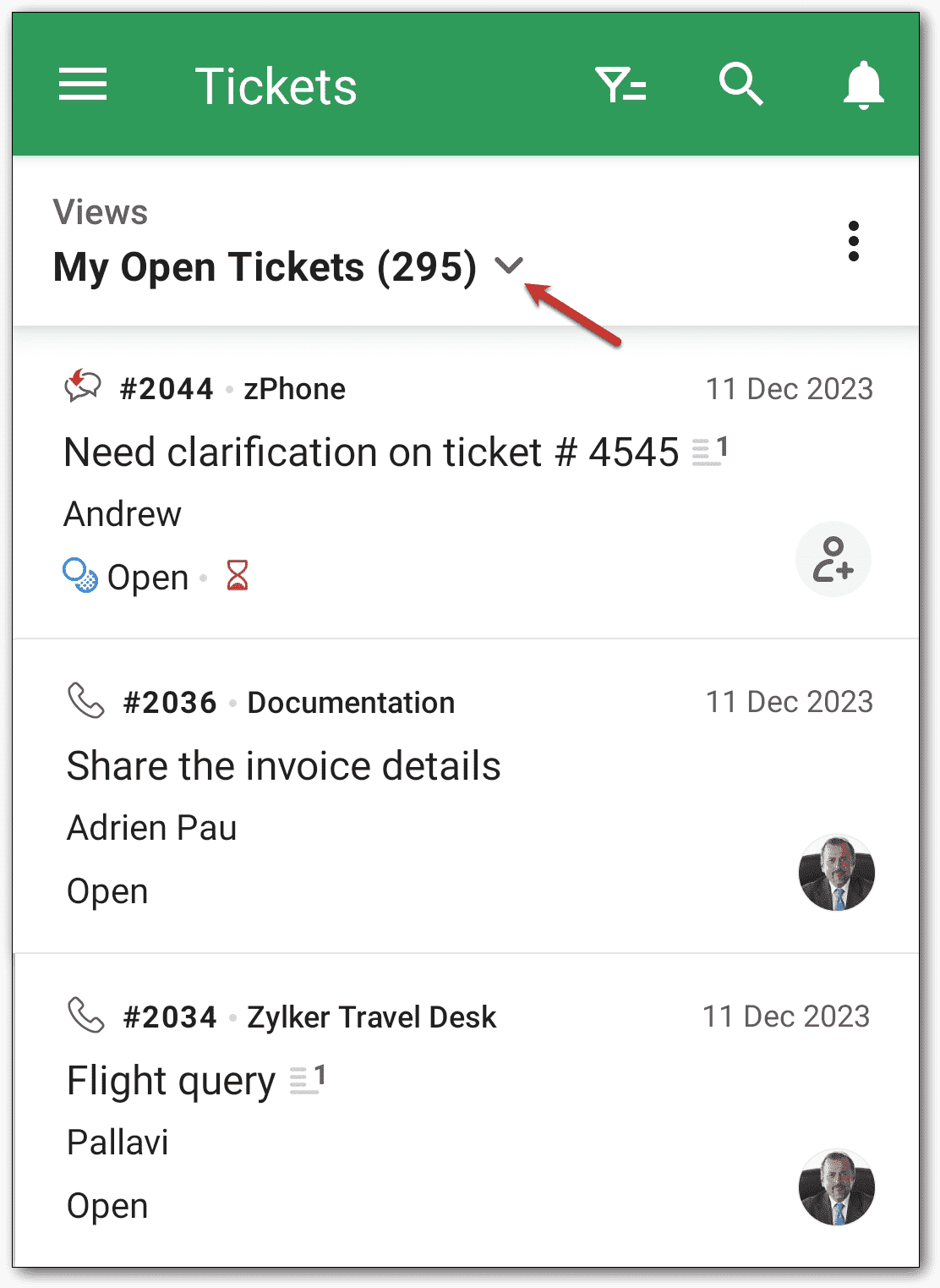The width and height of the screenshot is (940, 1288).
Task: Open ticket #2044 from Andrew
Action: [372, 452]
